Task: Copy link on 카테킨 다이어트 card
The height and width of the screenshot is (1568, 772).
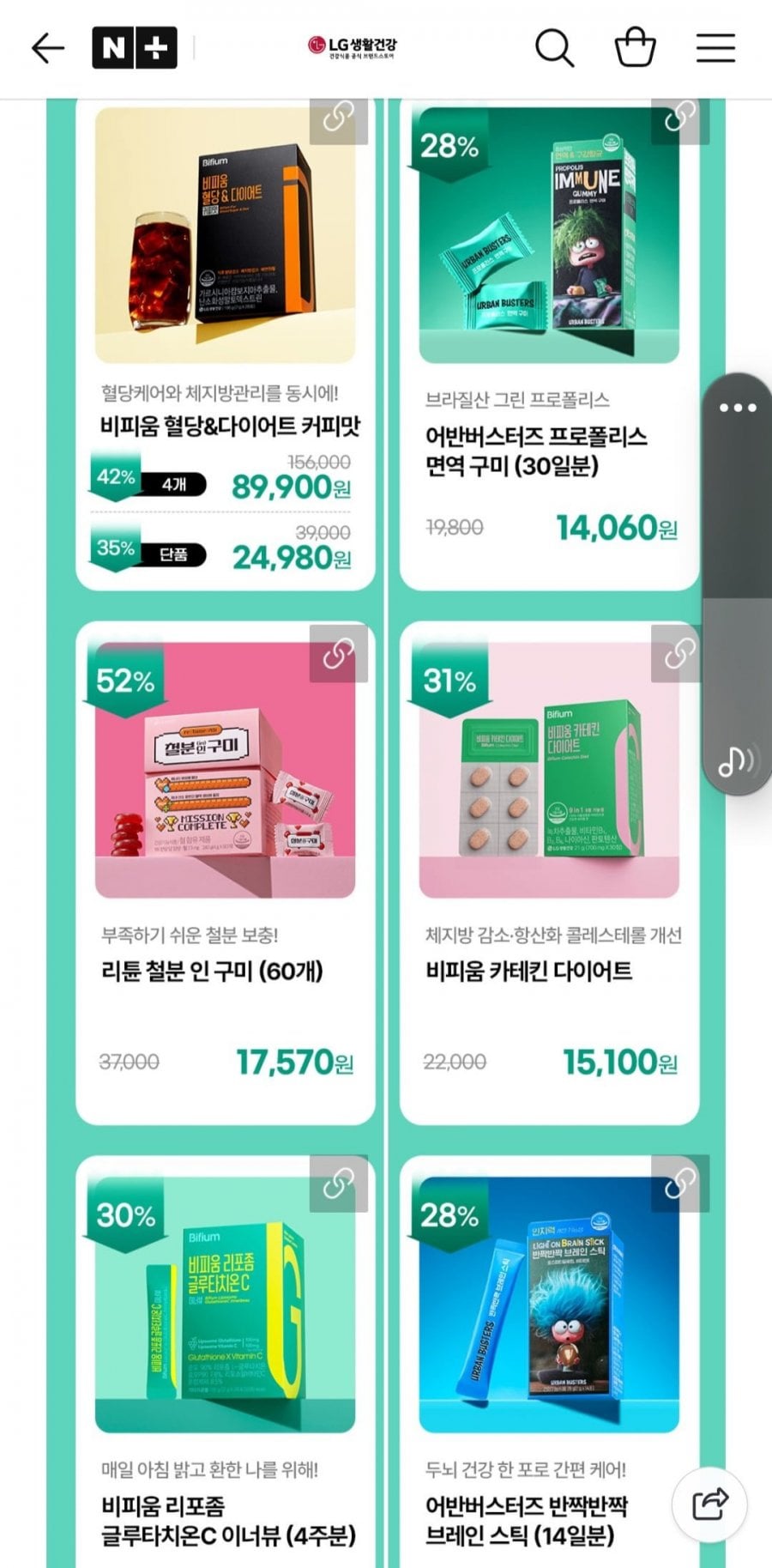Action: [x=680, y=655]
